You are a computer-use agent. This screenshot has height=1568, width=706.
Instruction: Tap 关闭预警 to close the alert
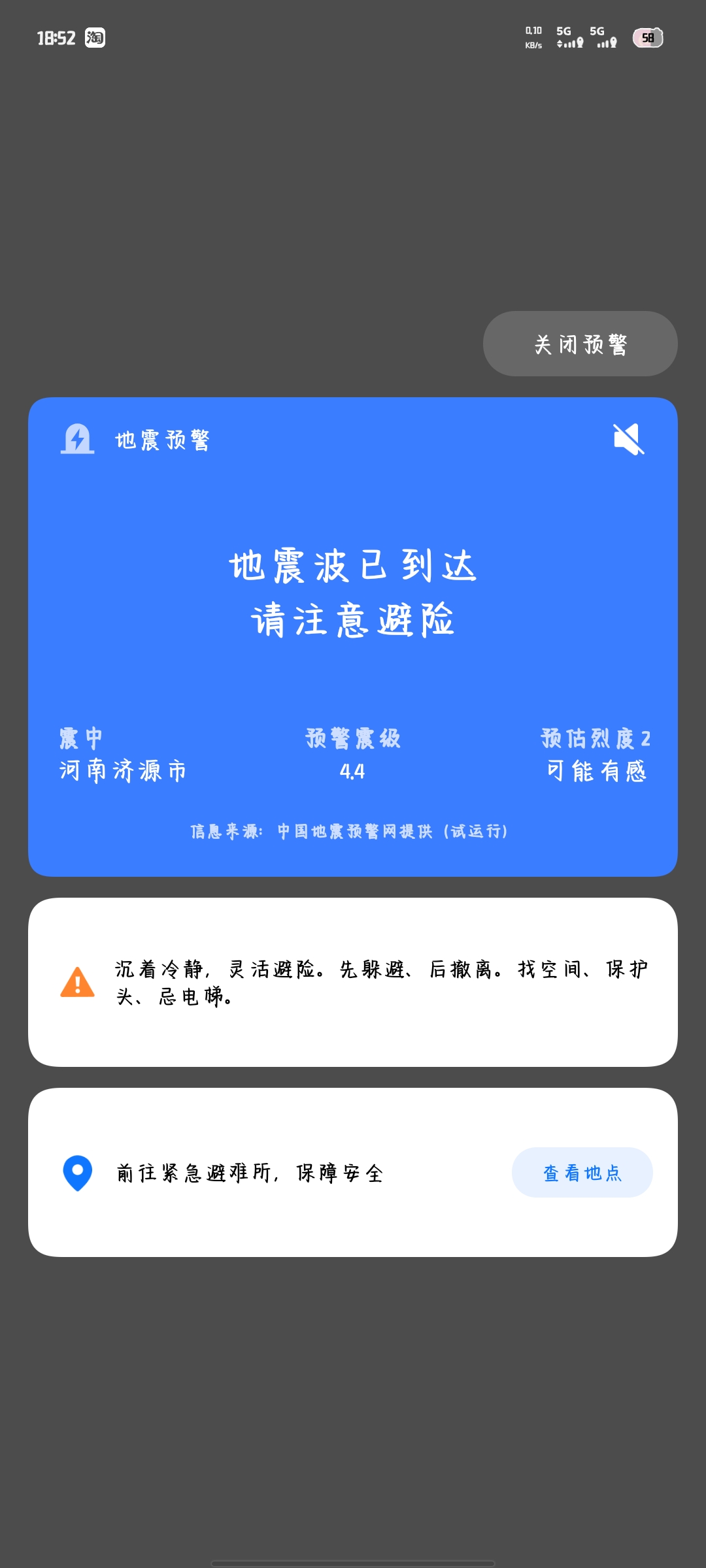point(580,344)
